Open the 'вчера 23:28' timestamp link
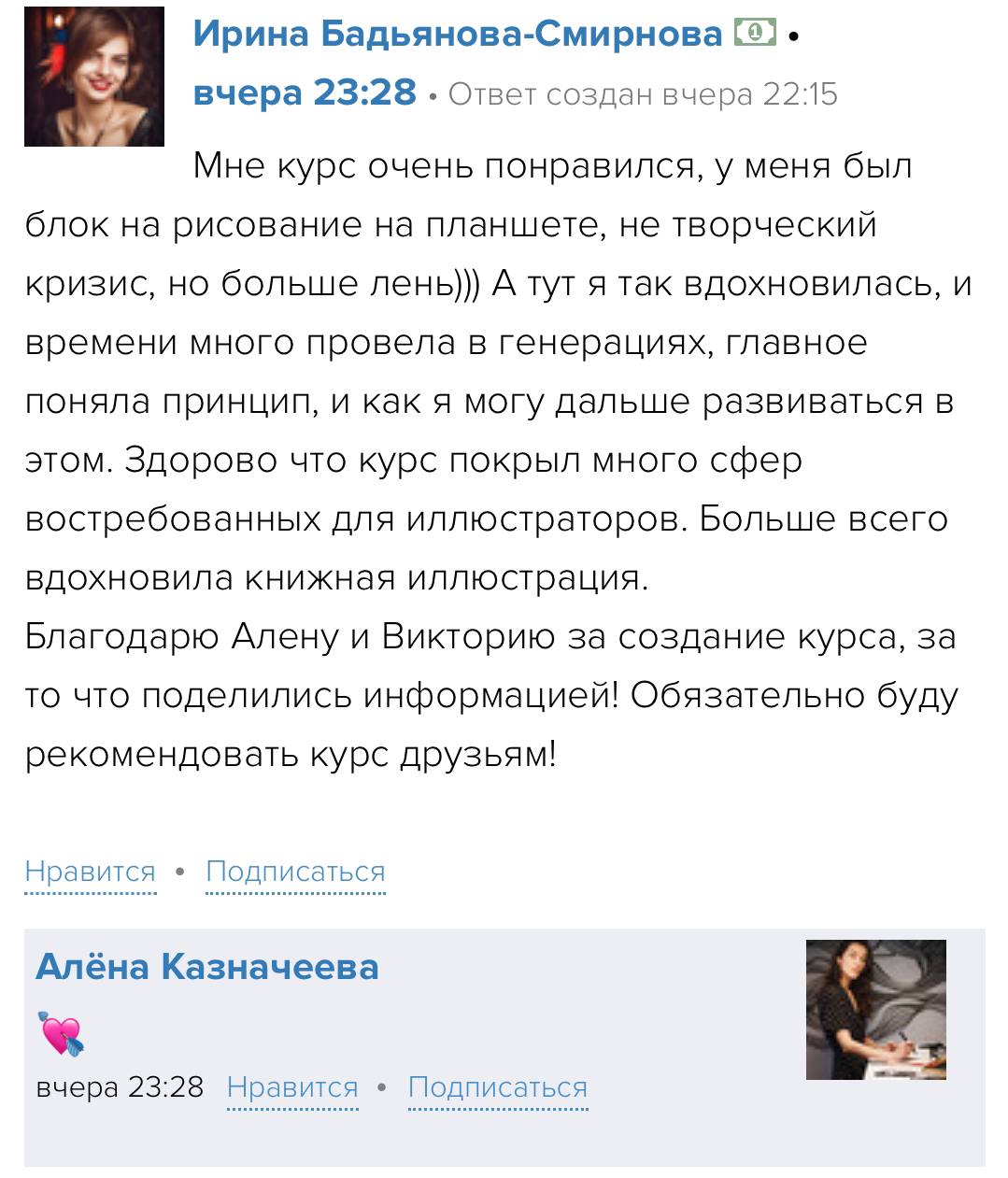Viewport: 1008px width, 1178px height. [305, 93]
